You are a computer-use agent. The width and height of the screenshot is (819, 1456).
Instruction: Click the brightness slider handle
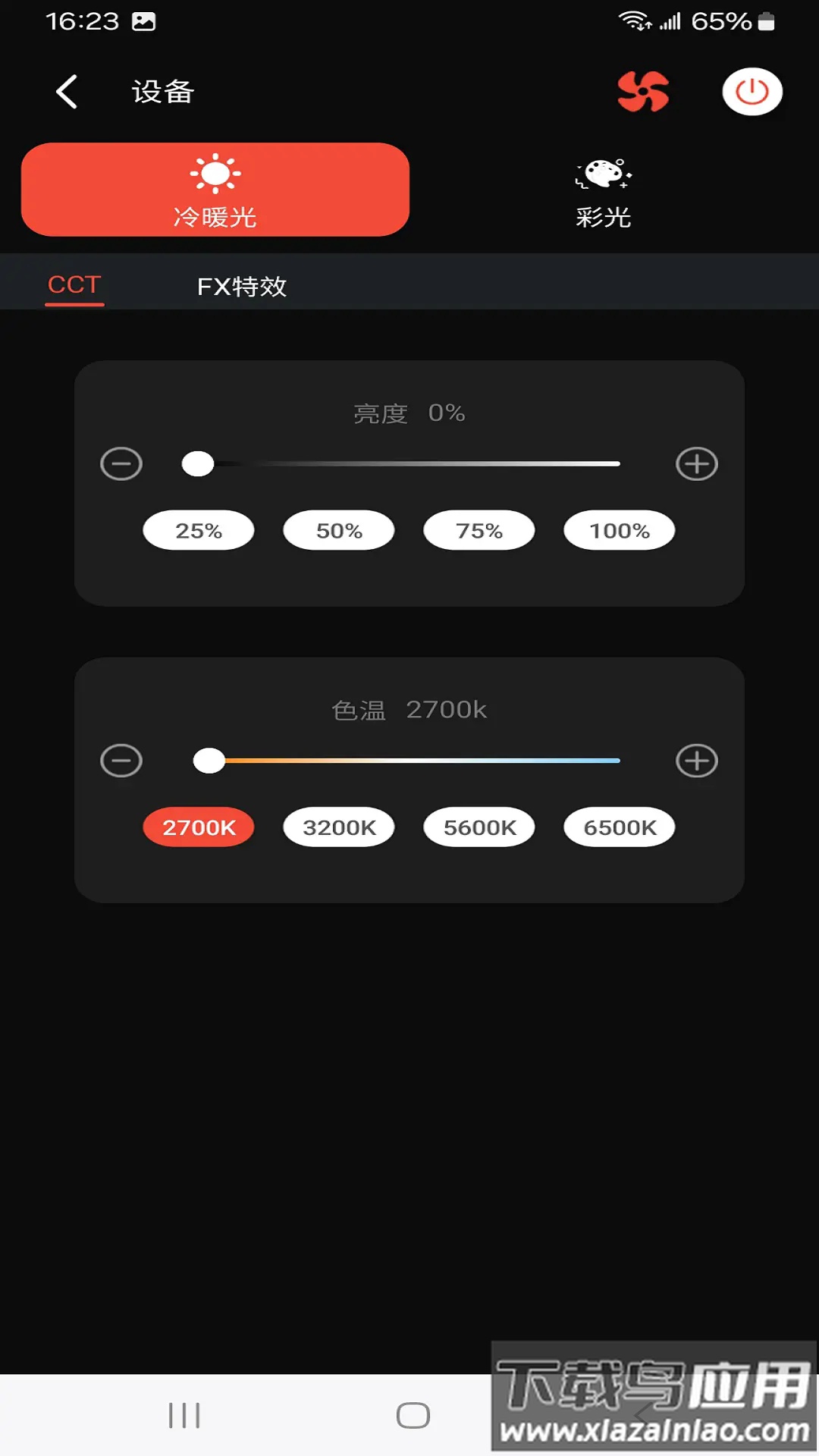(199, 463)
